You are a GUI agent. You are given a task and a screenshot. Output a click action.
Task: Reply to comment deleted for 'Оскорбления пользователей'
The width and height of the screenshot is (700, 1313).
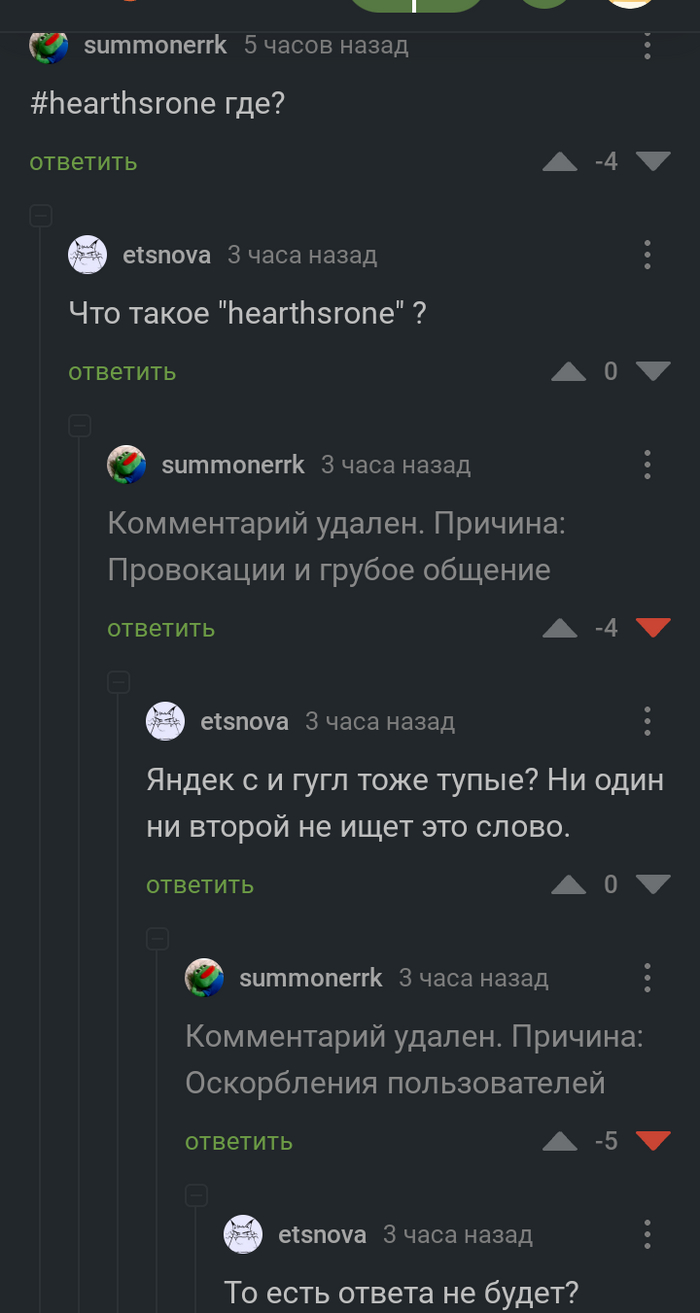[x=239, y=1141]
